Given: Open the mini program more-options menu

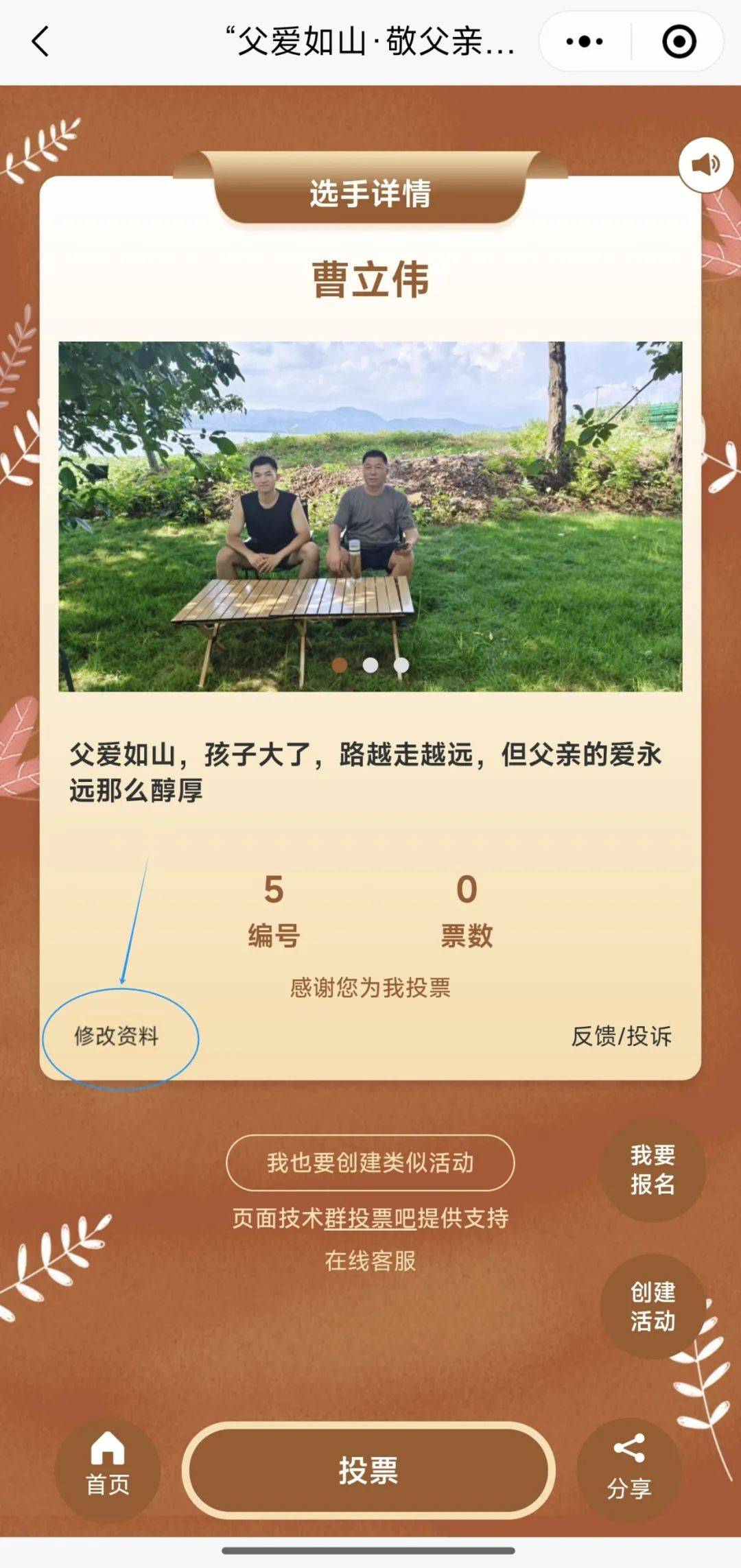Looking at the screenshot, I should click(x=585, y=42).
